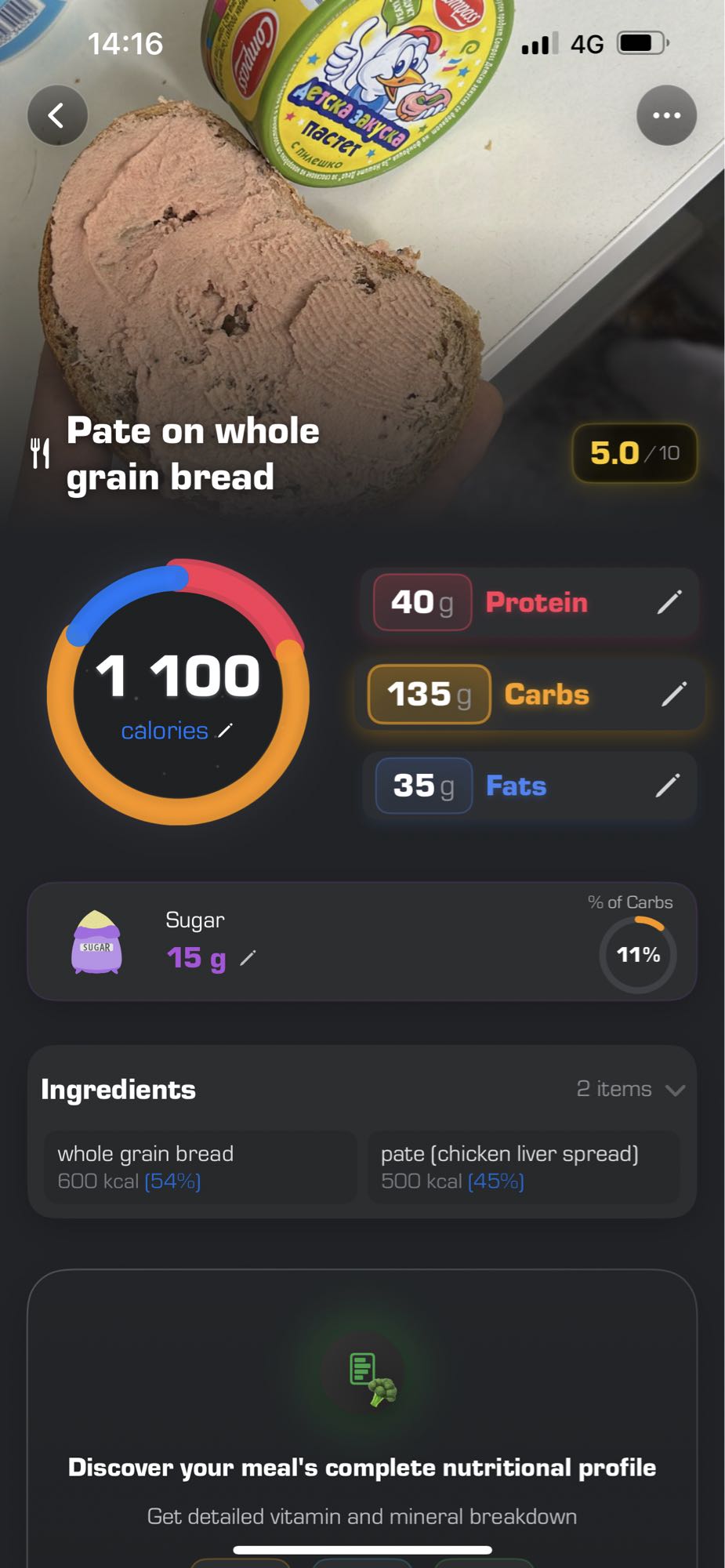Click the sugar bag icon
Viewport: 725px width, 1568px height.
(x=96, y=941)
